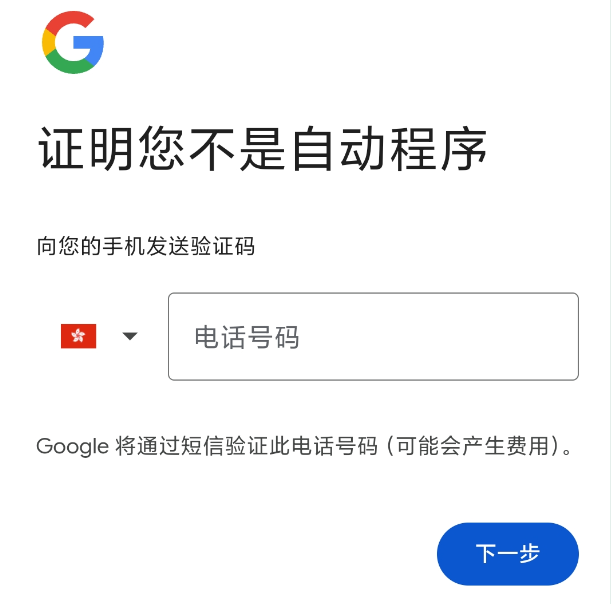Focus the 电话号码 phone number field

[373, 337]
